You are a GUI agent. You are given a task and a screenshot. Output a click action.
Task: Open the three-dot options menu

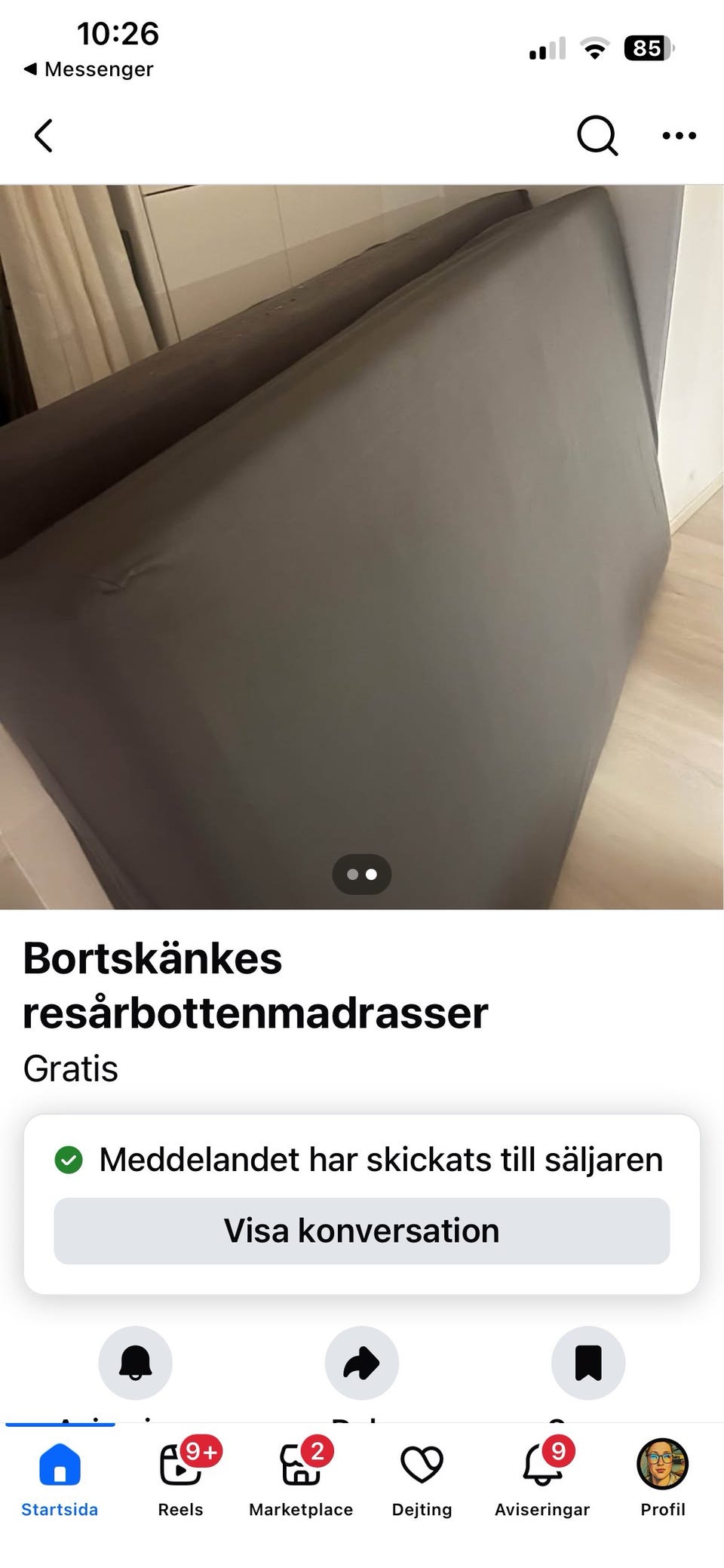point(677,136)
